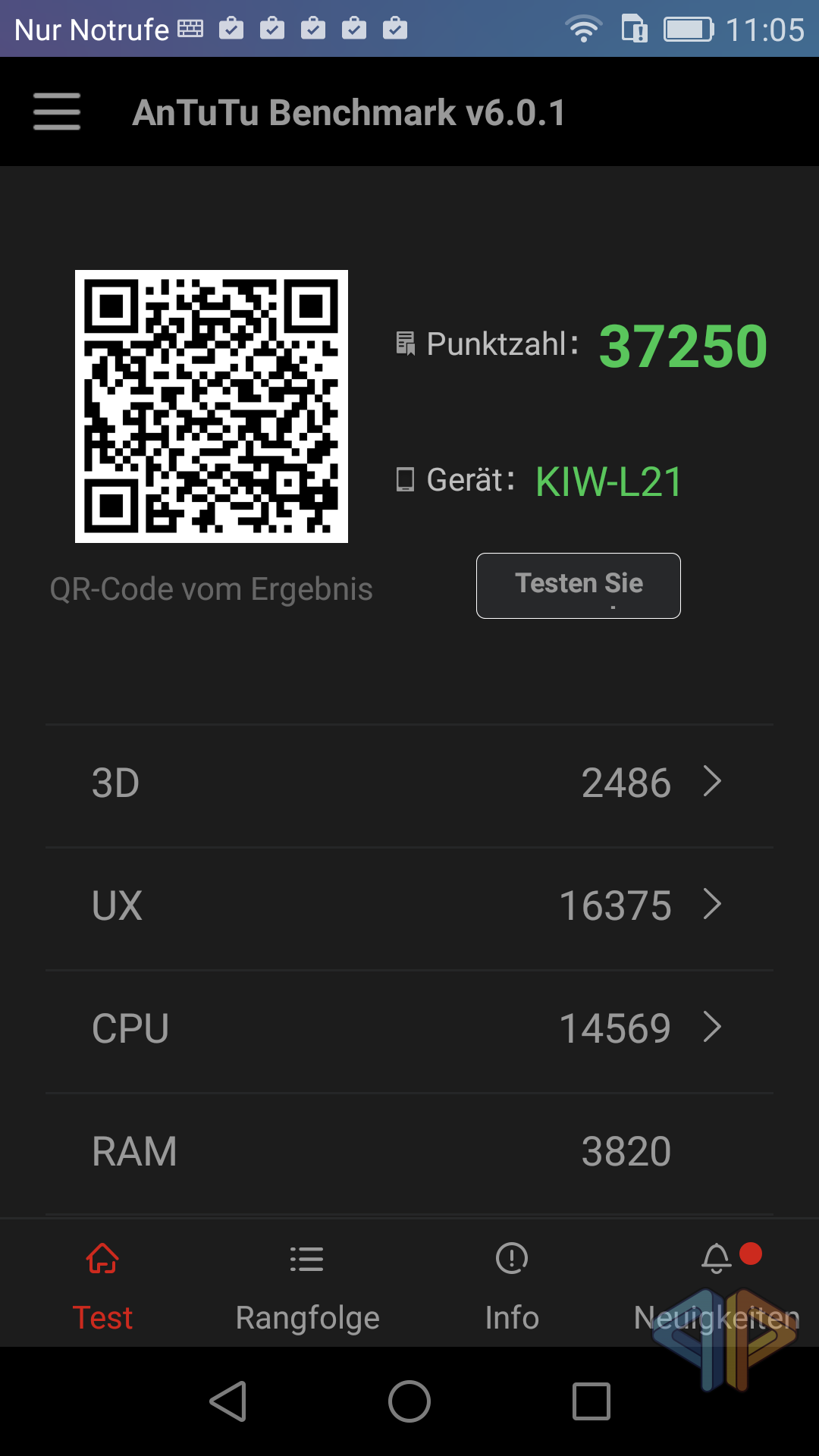Go back with the system back button
This screenshot has width=819, height=1456.
[227, 1401]
